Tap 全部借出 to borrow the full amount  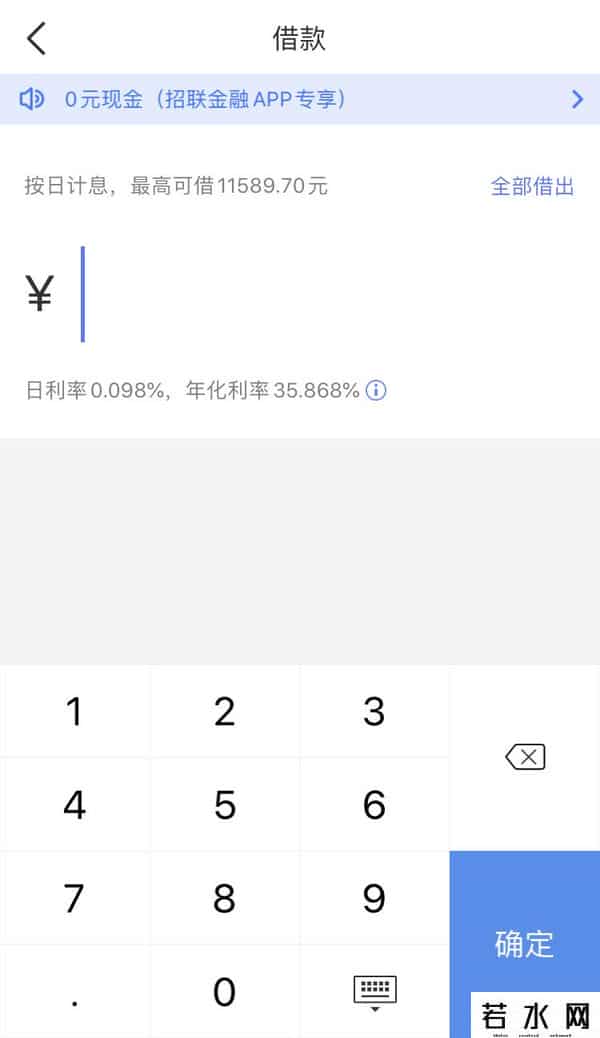(532, 186)
